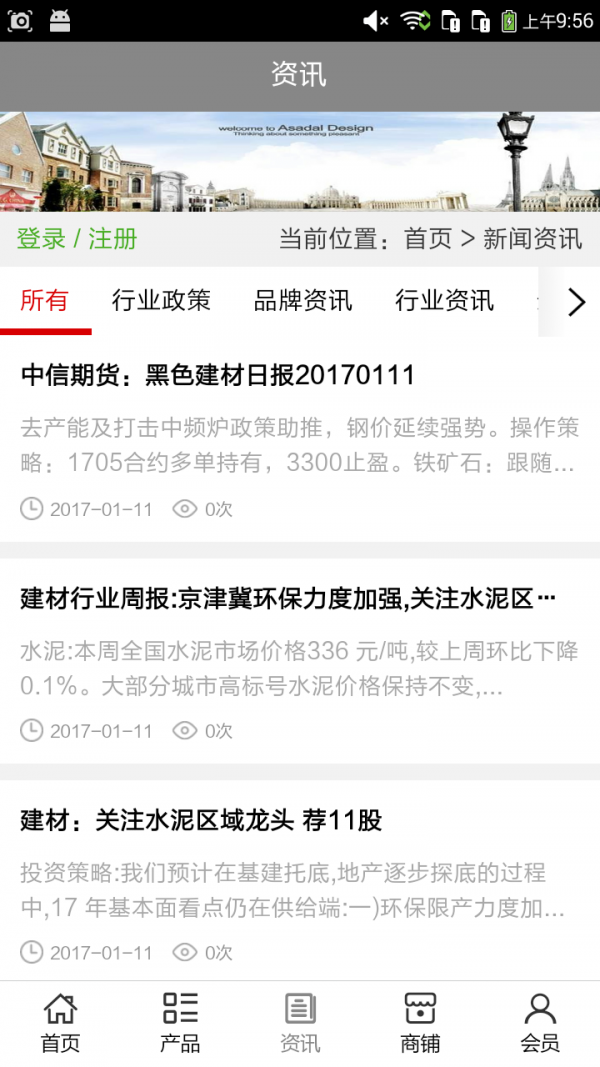Open the 产品 tab

[x=180, y=1023]
